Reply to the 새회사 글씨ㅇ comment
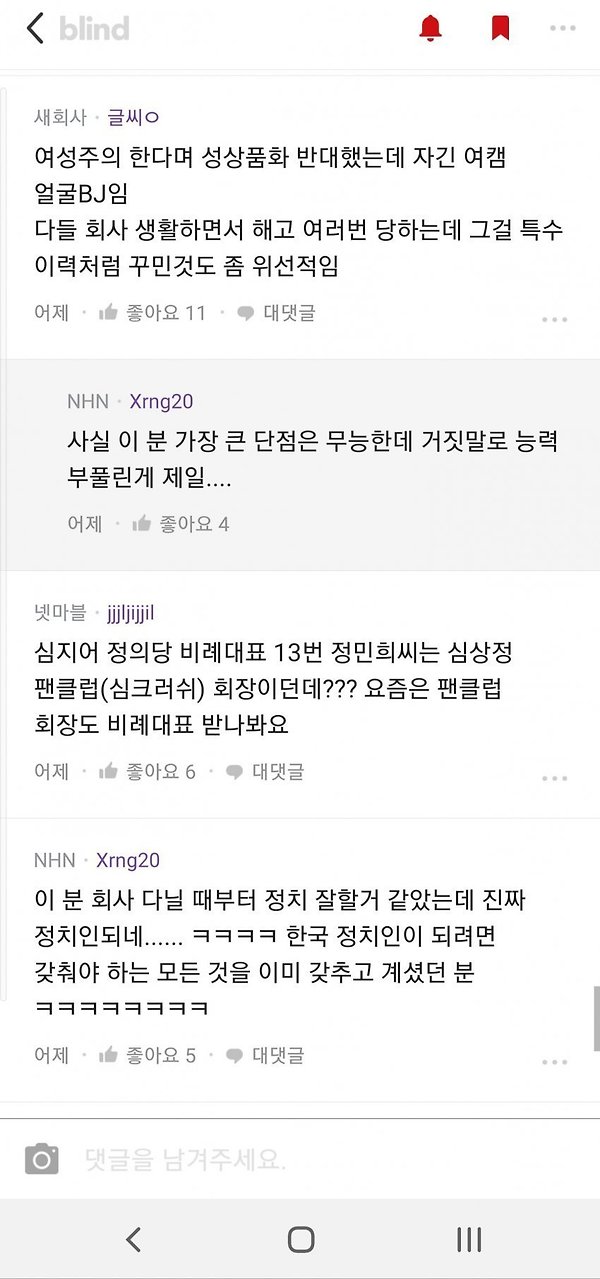The width and height of the screenshot is (600, 1279). [276, 313]
